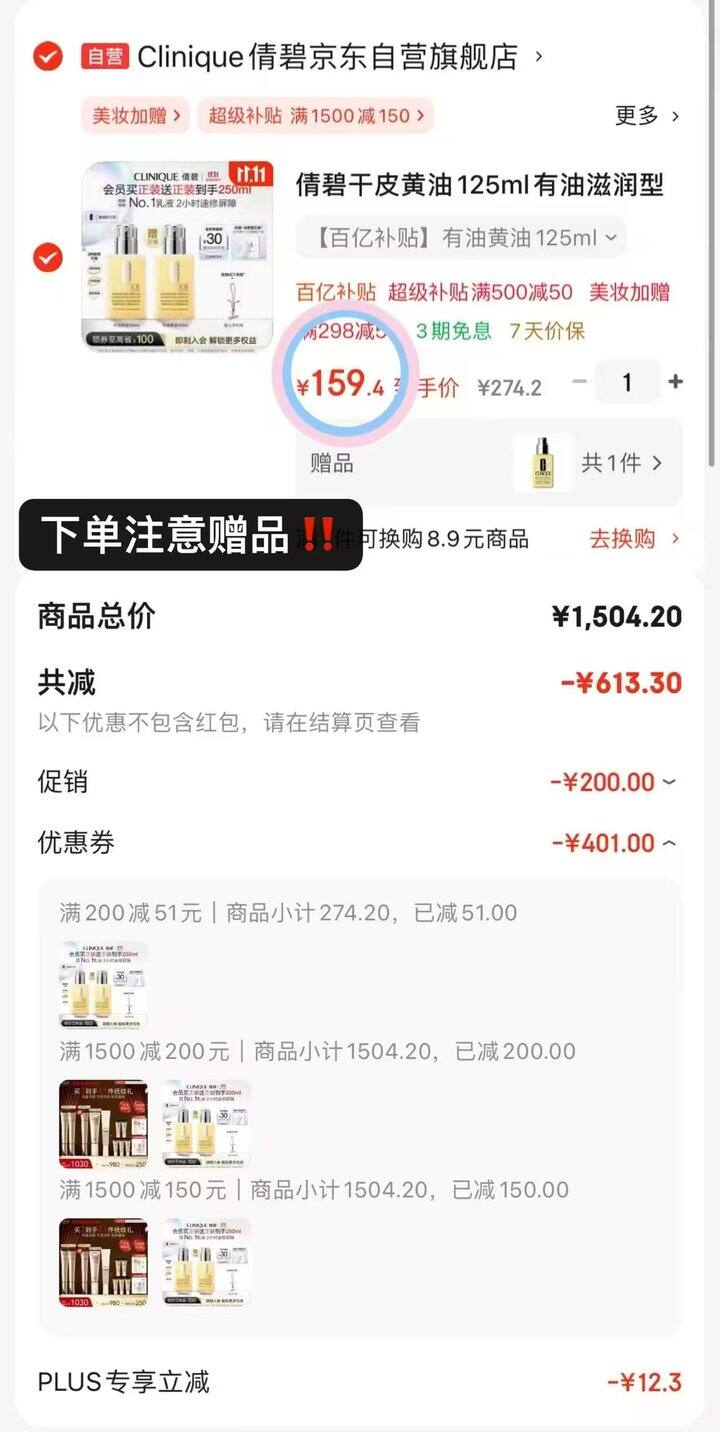Increase item quantity with the plus button
The width and height of the screenshot is (720, 1432).
(676, 382)
